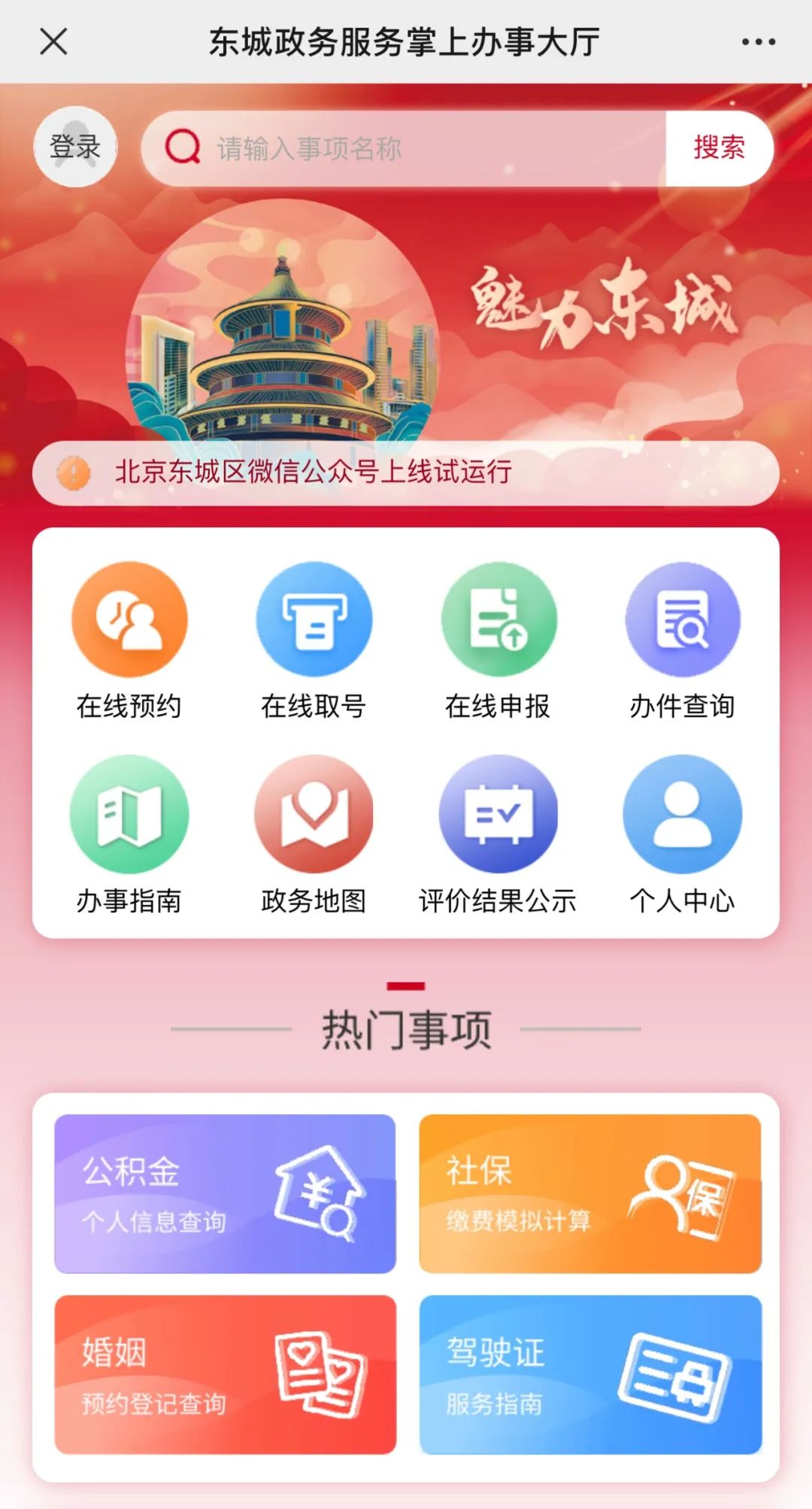Open the three-dot overflow menu

coord(758,42)
